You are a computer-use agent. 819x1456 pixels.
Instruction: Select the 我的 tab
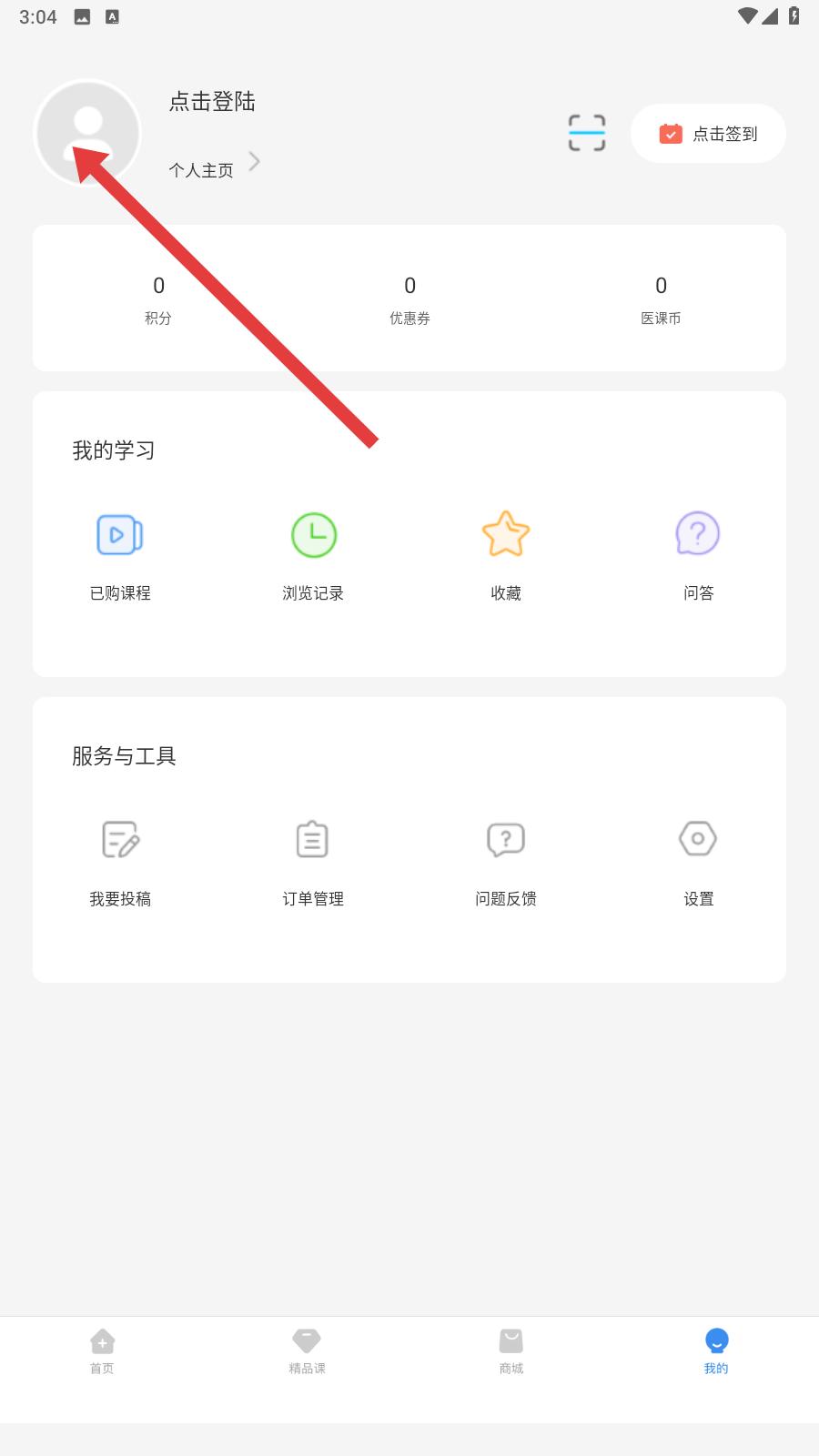pyautogui.click(x=716, y=1351)
